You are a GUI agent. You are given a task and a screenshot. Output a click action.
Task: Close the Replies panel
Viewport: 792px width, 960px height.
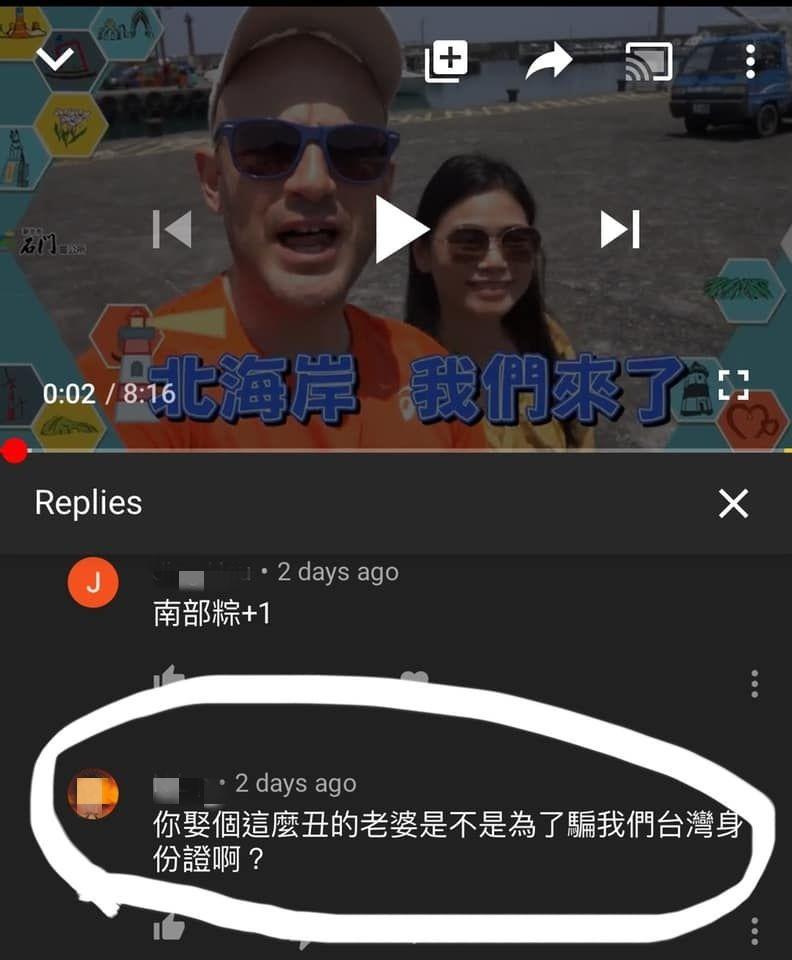coord(733,504)
